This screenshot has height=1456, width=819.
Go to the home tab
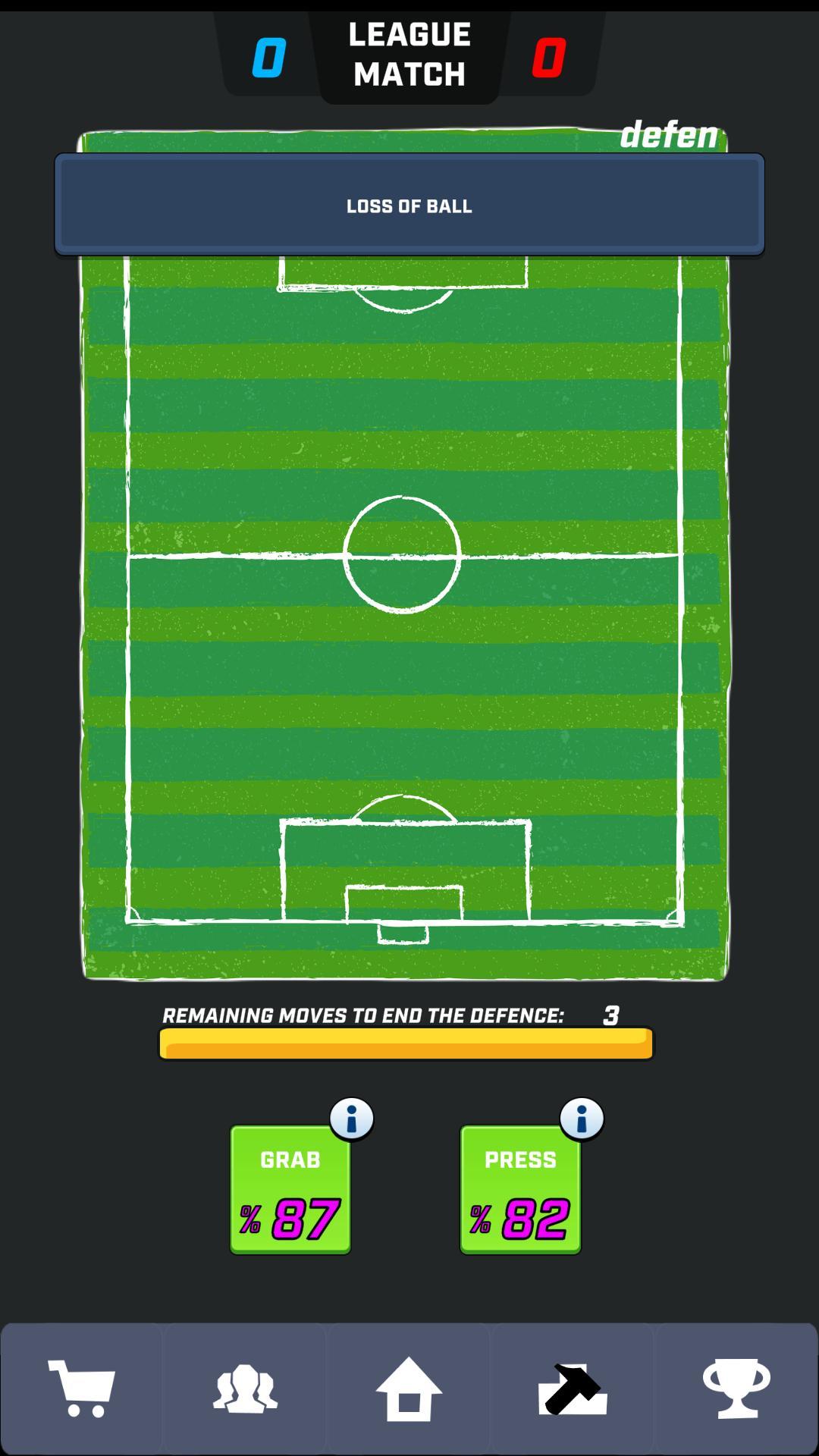pyautogui.click(x=409, y=1388)
